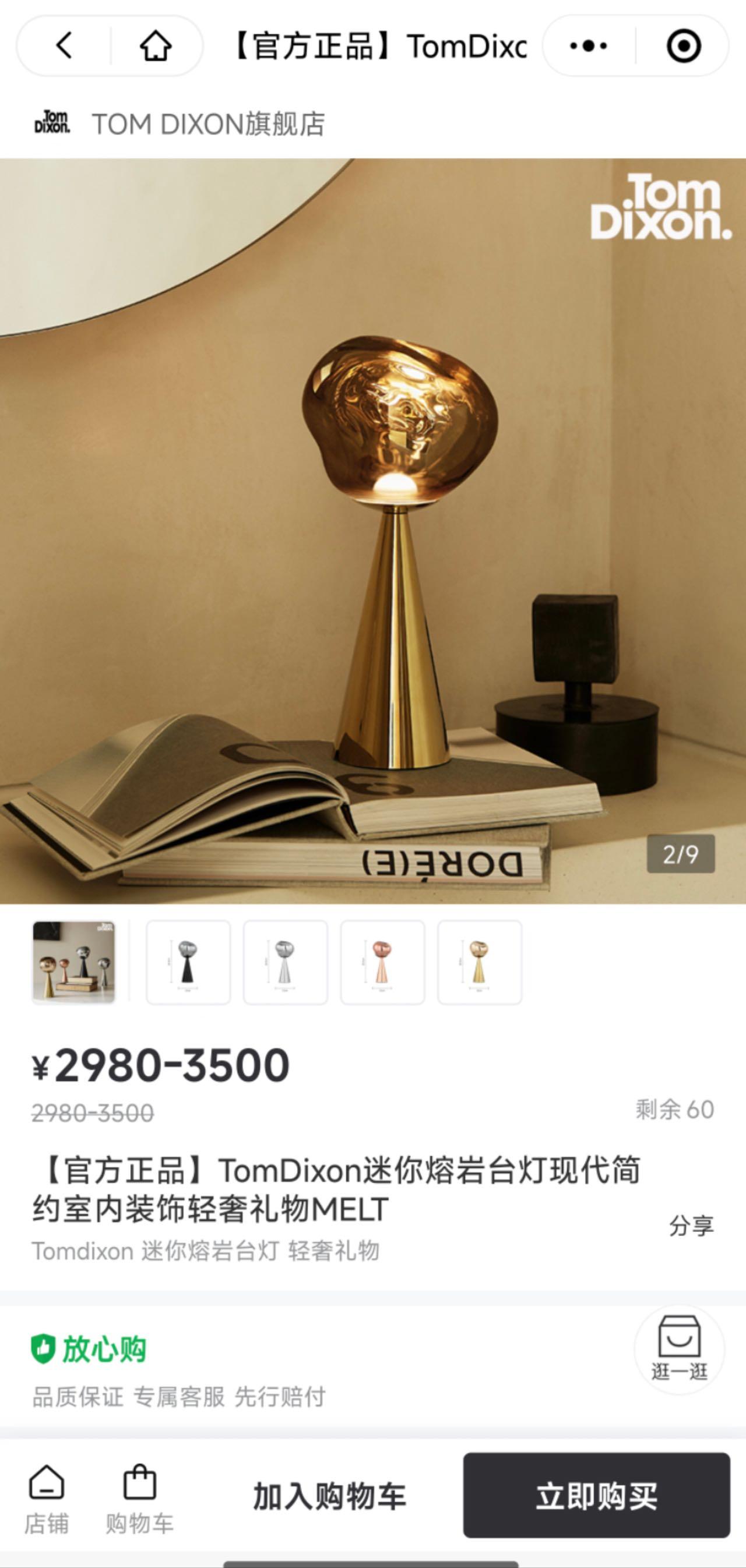
Task: Return to the mini program home
Action: pos(155,45)
